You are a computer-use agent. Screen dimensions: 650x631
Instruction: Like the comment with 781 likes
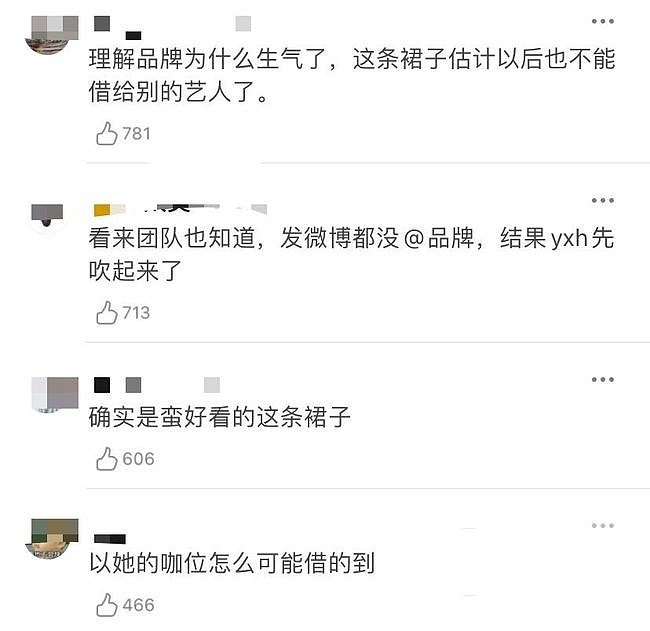[107, 133]
